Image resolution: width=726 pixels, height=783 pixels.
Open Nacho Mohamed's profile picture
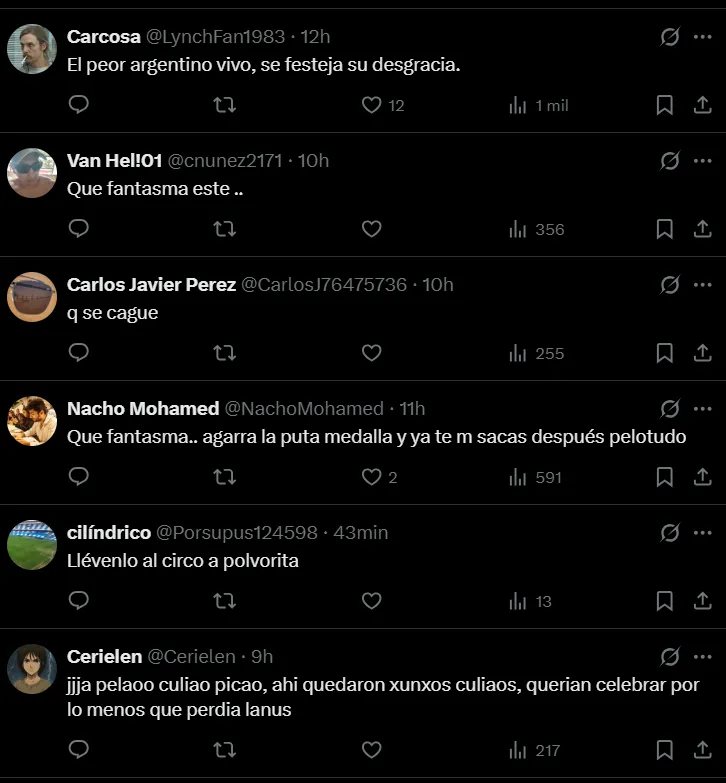click(x=32, y=421)
